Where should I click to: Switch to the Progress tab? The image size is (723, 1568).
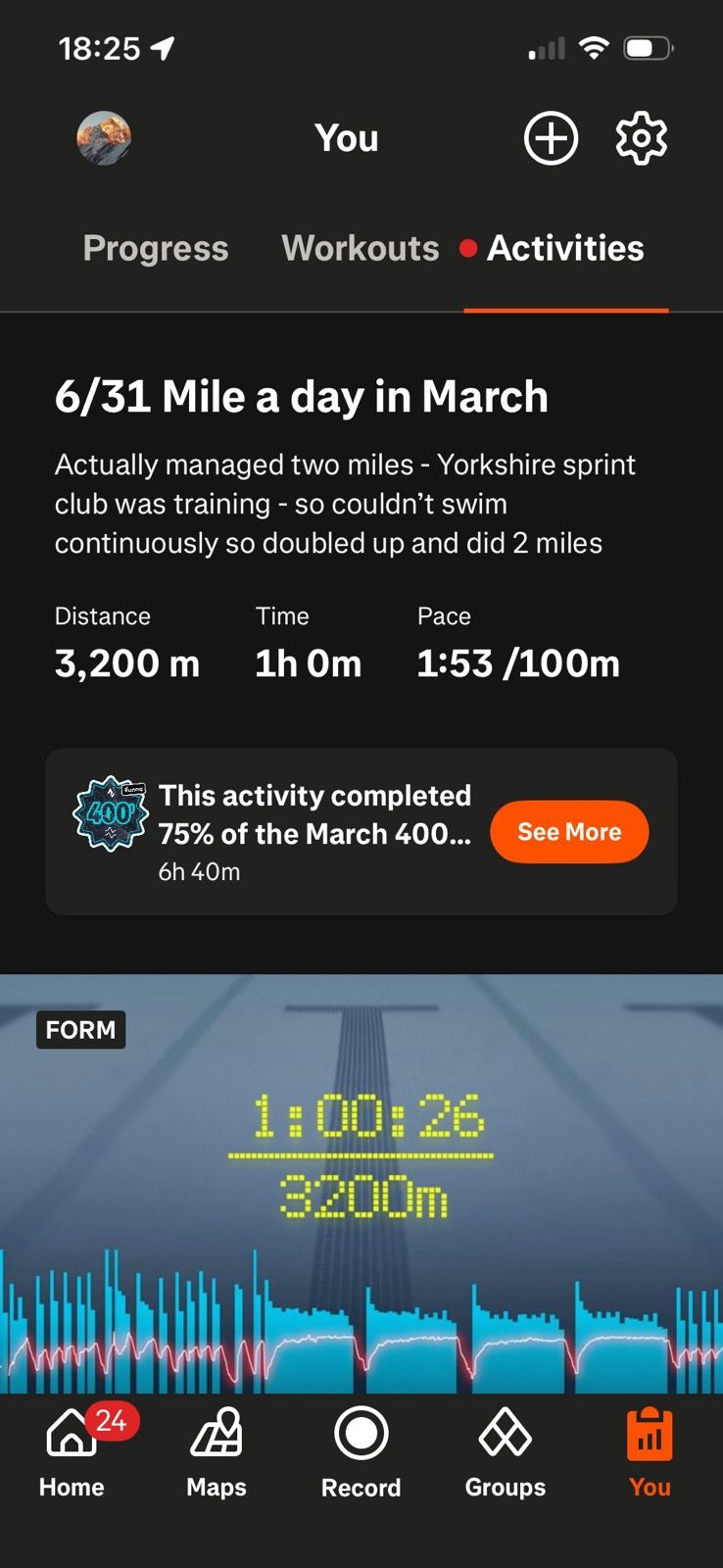point(156,249)
